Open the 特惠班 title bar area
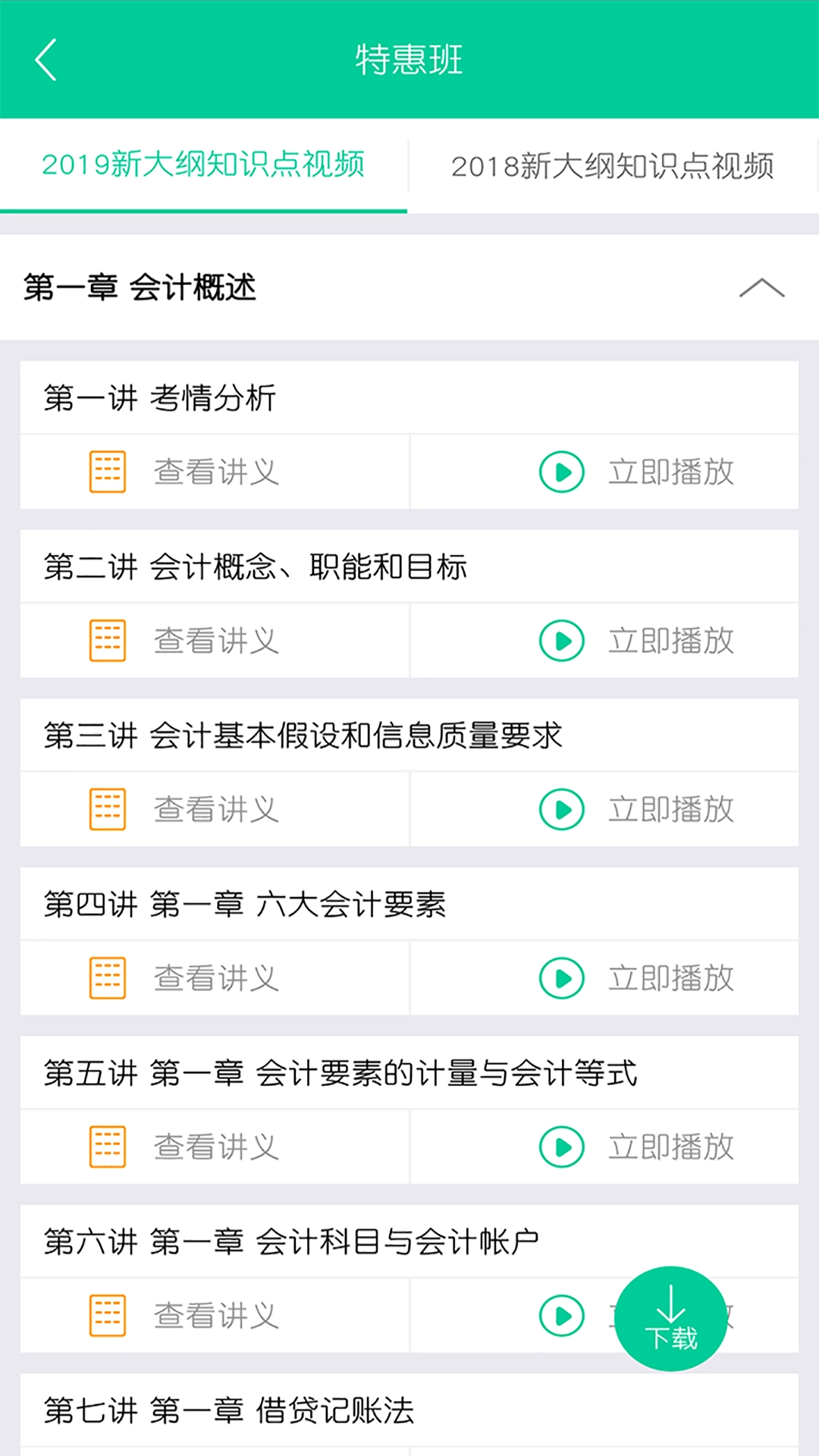819x1456 pixels. (409, 60)
